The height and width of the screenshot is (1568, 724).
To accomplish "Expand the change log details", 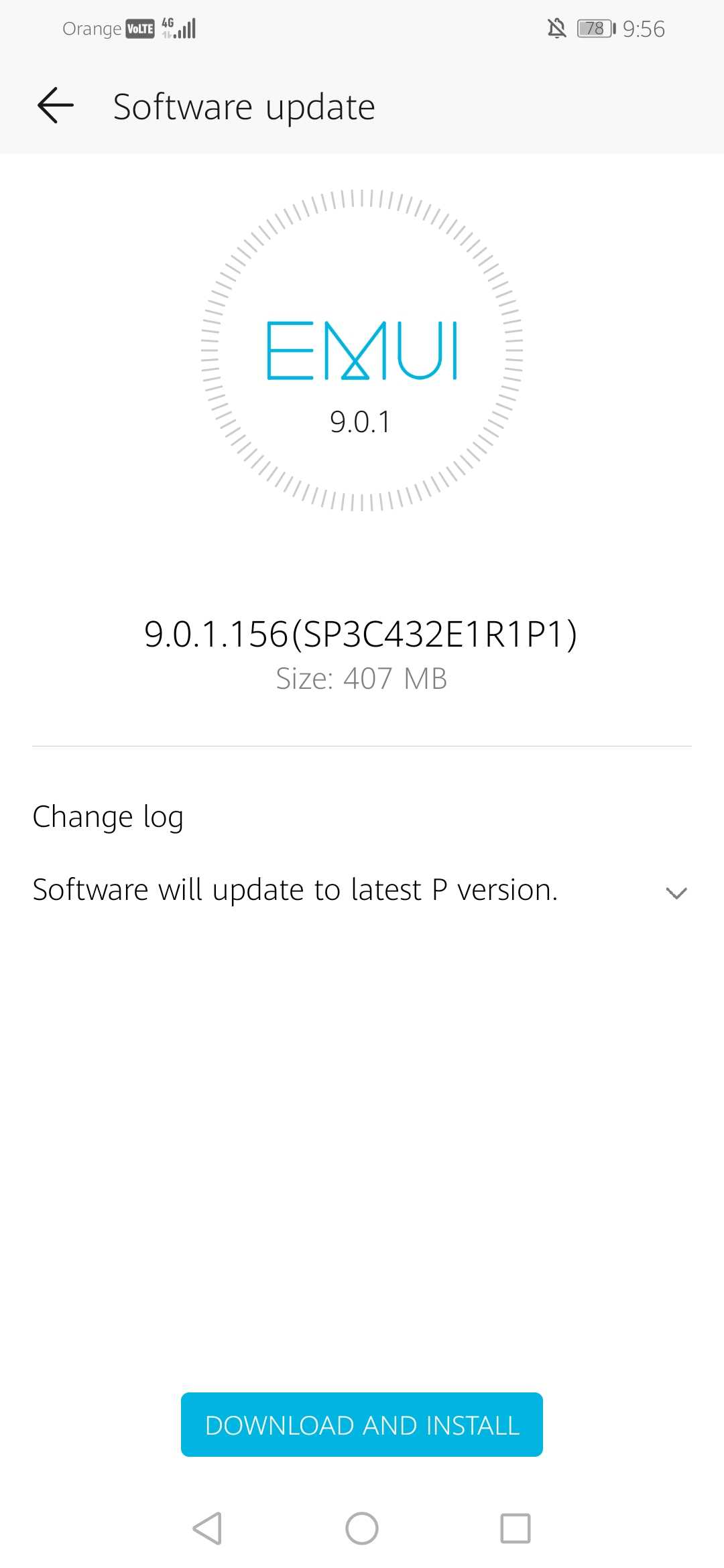I will (676, 893).
